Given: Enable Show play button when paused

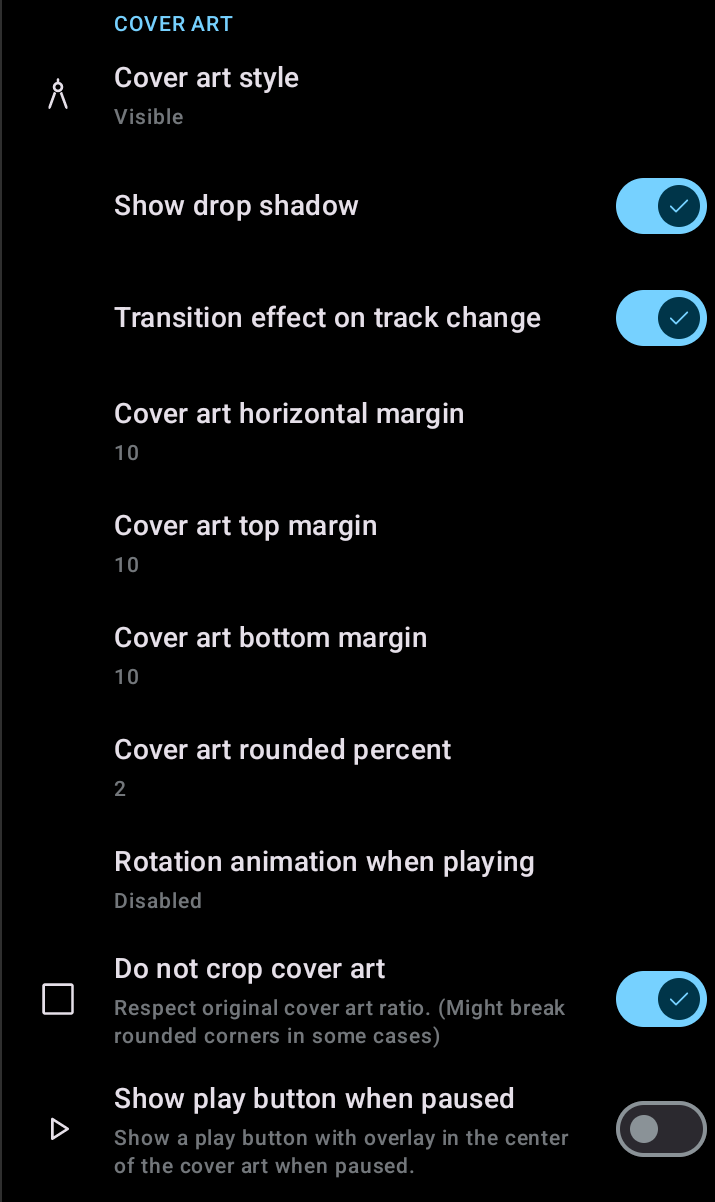Looking at the screenshot, I should tap(661, 1129).
